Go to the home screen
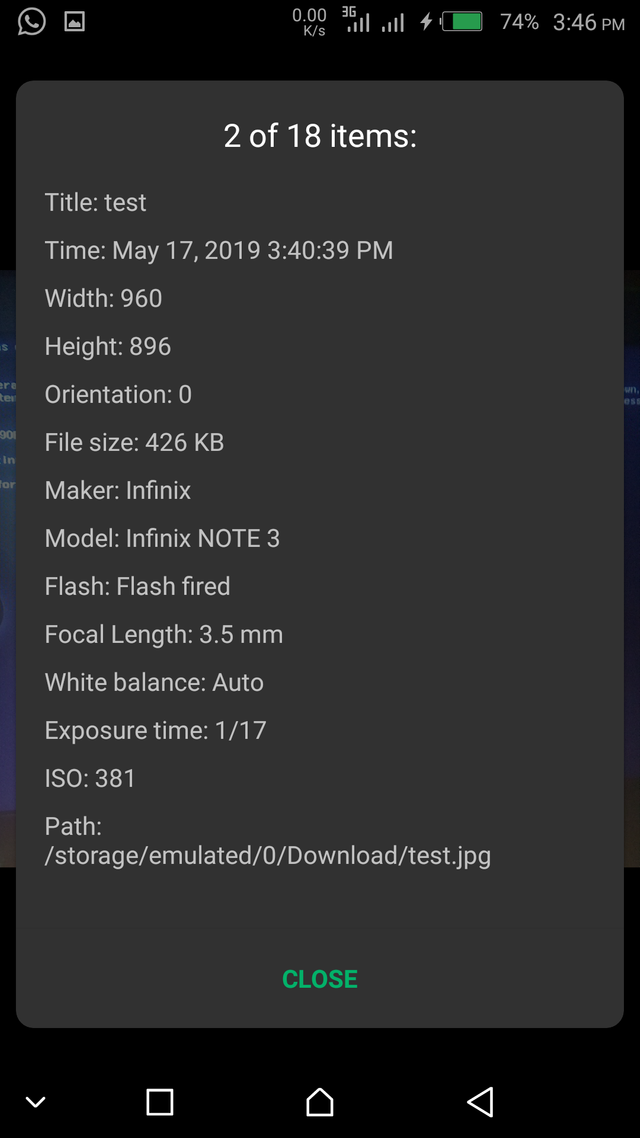This screenshot has height=1138, width=640. click(320, 1102)
